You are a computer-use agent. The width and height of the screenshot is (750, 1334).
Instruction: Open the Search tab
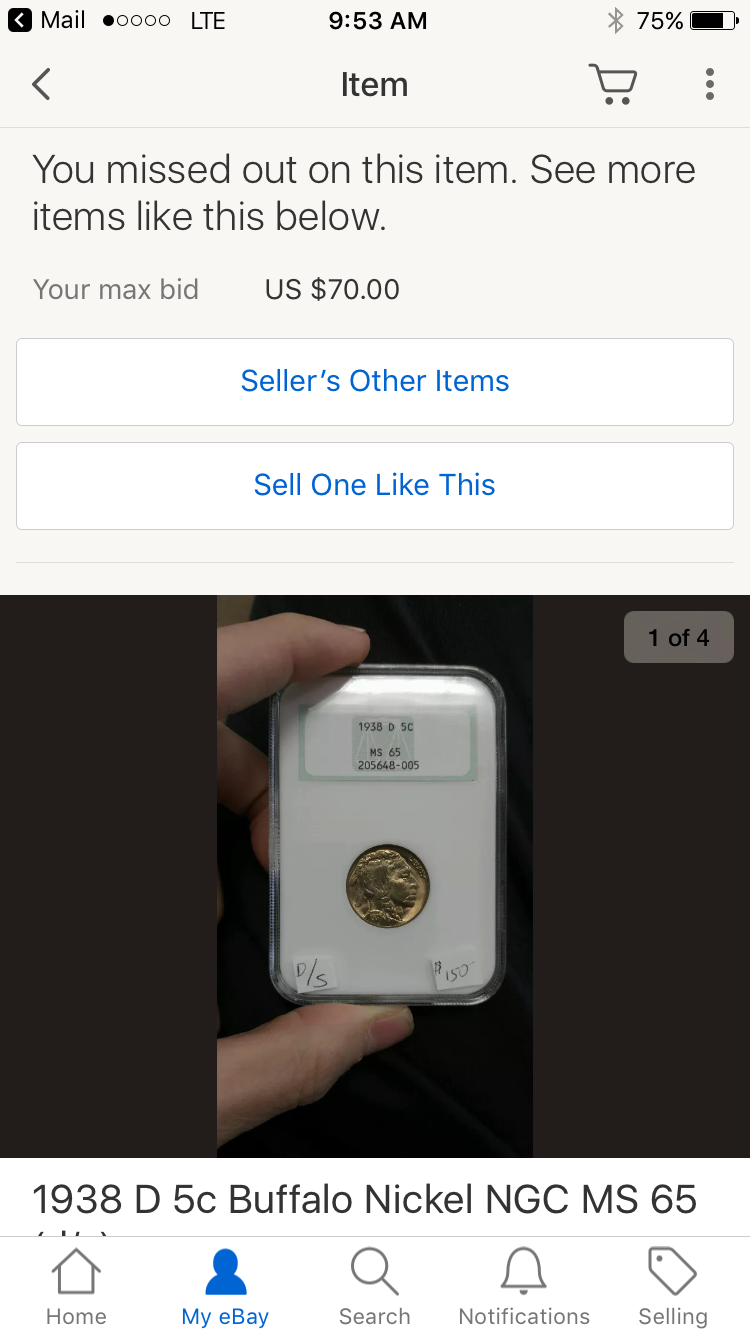point(375,1287)
